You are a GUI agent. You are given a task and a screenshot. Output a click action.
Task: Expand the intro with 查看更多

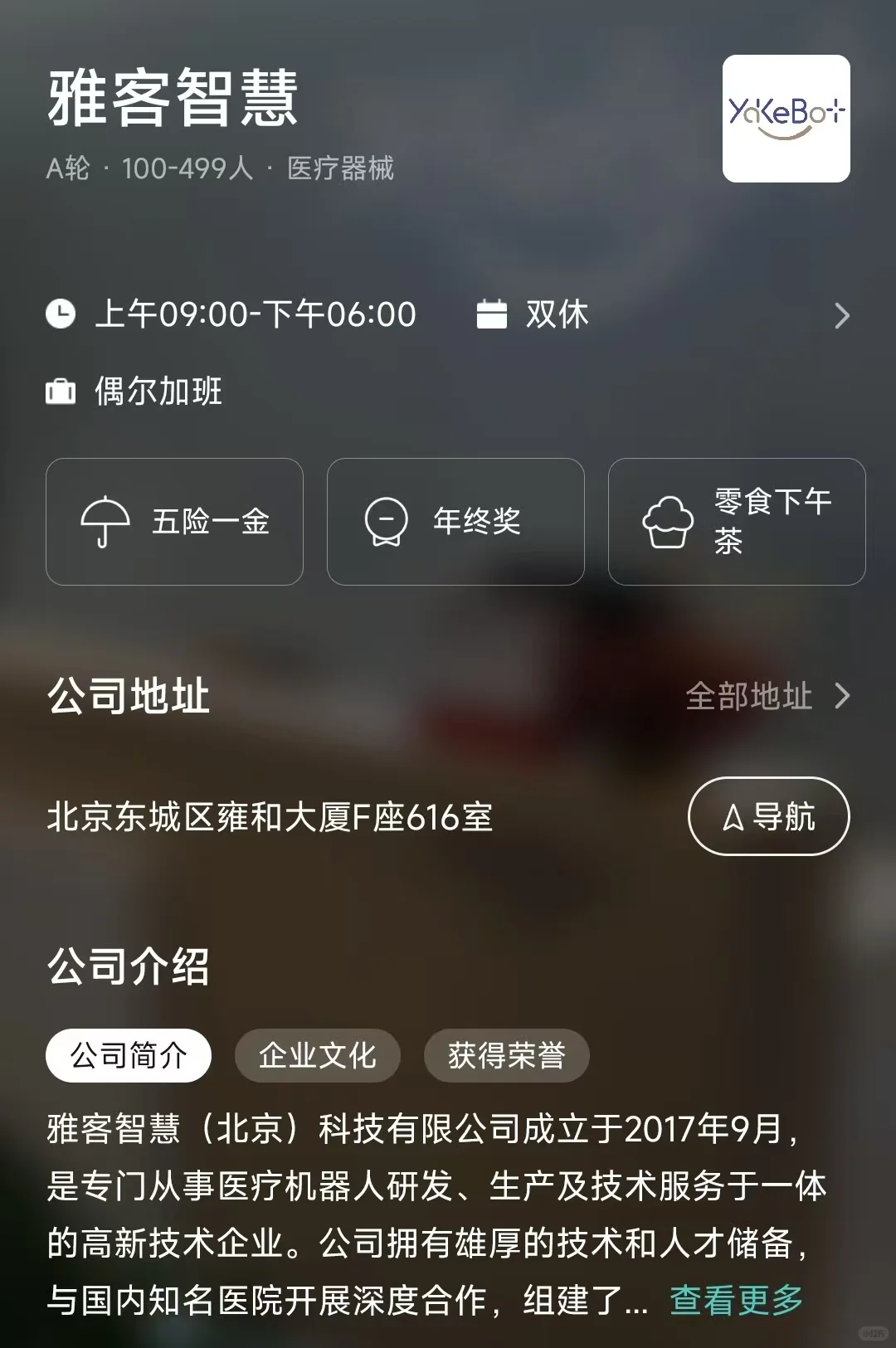pyautogui.click(x=737, y=1300)
